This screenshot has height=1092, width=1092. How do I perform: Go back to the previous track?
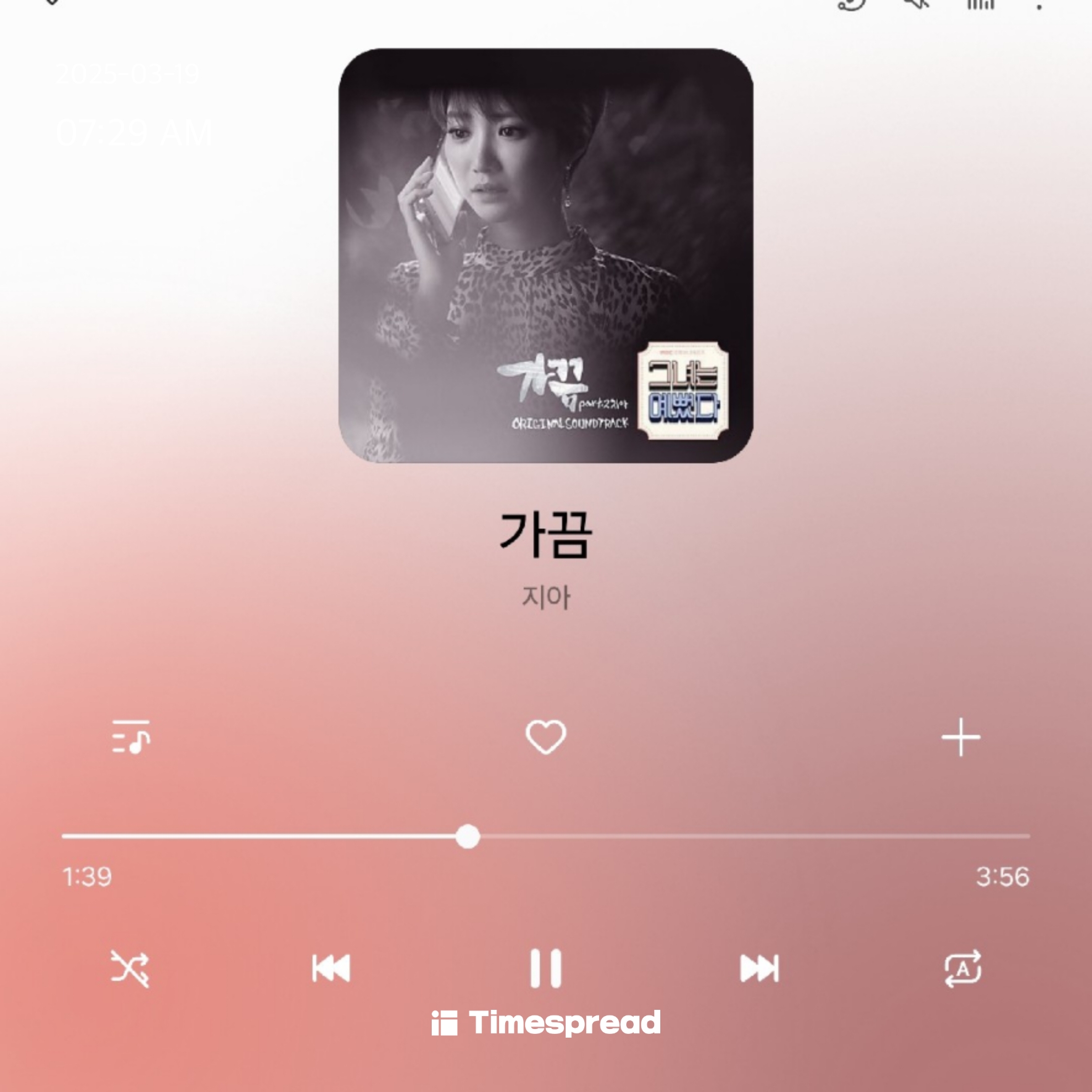point(331,968)
